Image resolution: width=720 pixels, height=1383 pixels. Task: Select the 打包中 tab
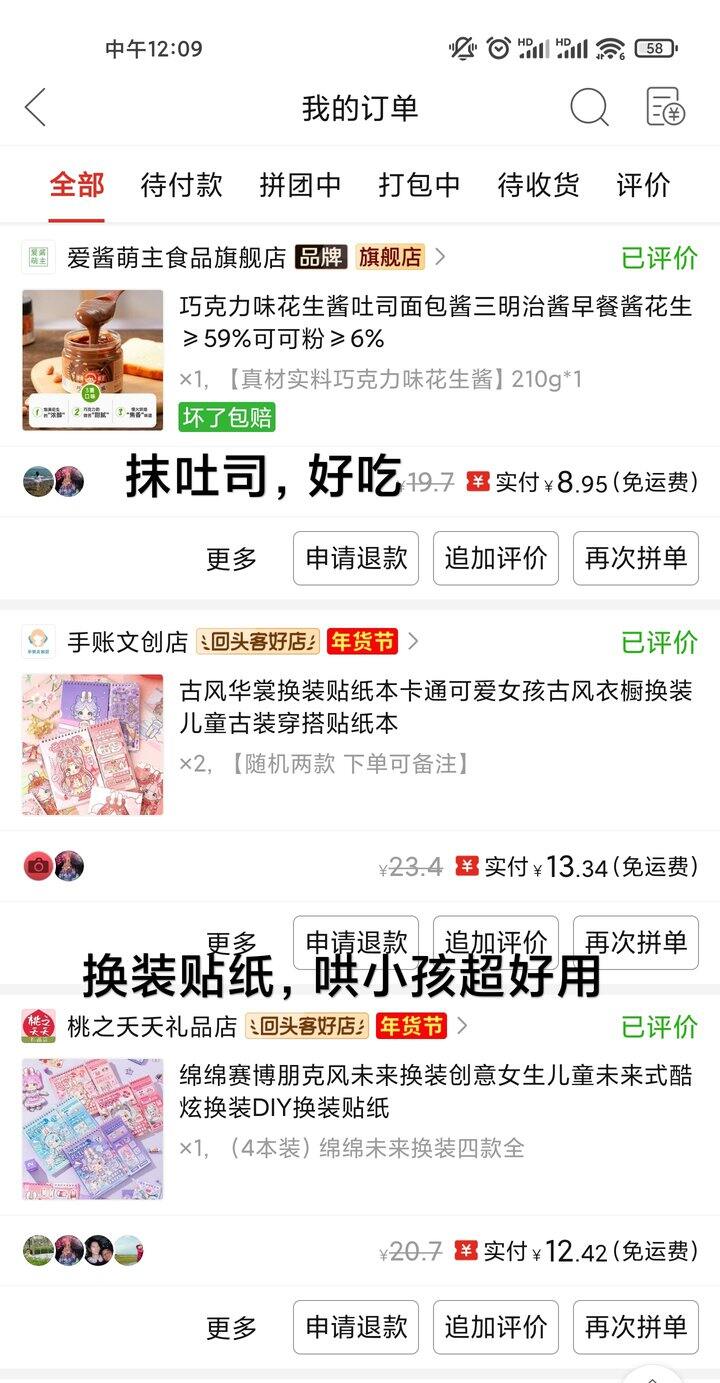419,185
